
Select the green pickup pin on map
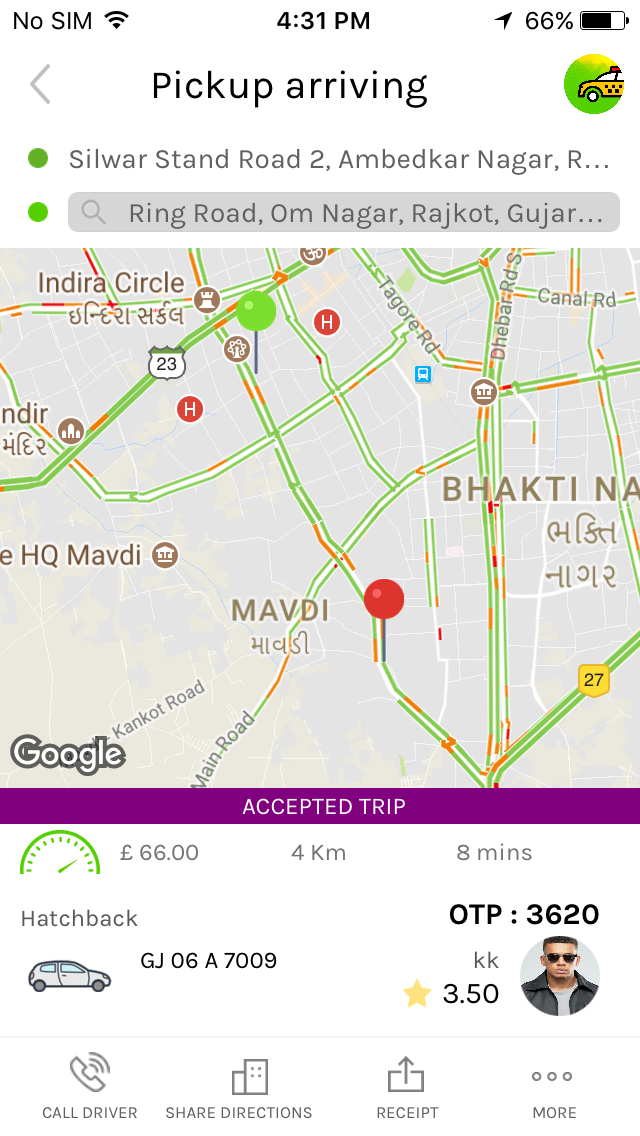click(x=257, y=311)
